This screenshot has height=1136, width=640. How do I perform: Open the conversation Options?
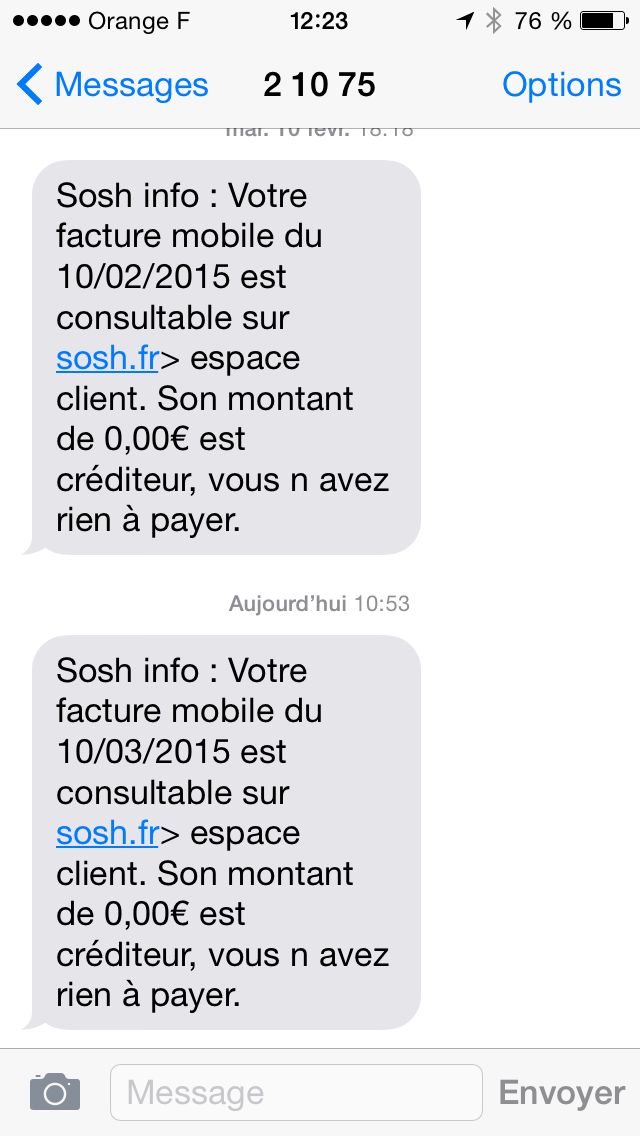[561, 85]
